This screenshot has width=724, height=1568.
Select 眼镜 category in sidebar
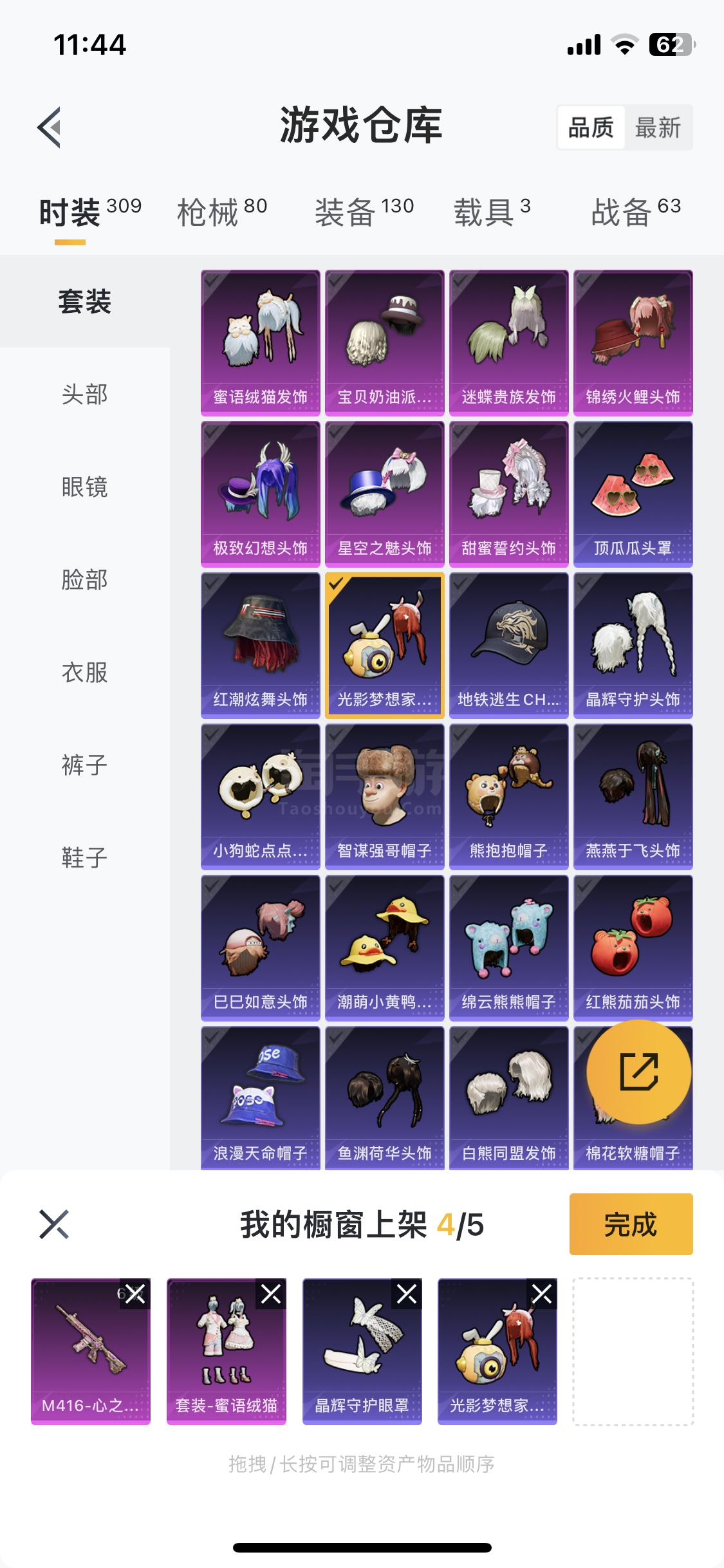(84, 487)
